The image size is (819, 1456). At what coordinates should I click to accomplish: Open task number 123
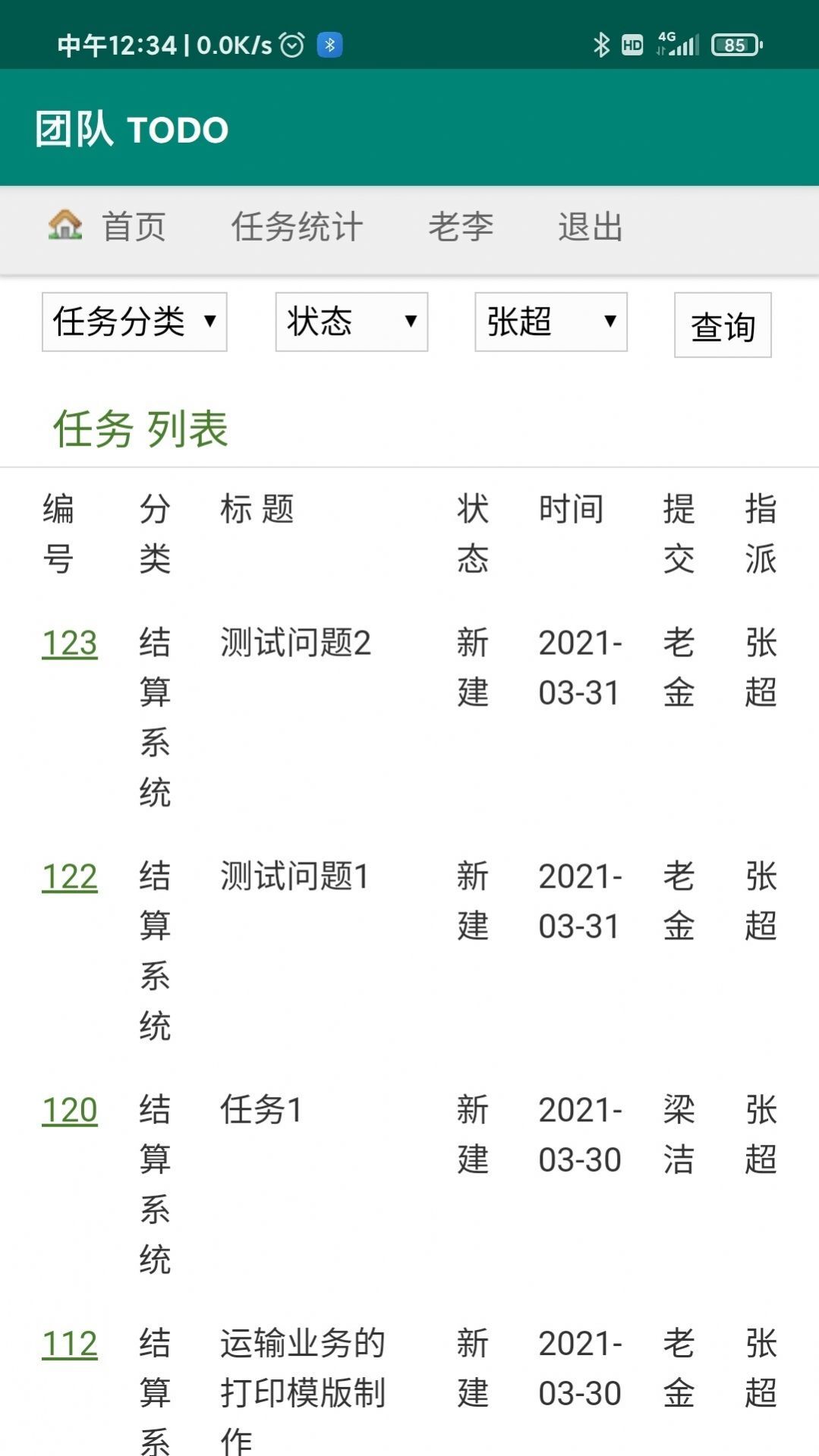[70, 643]
